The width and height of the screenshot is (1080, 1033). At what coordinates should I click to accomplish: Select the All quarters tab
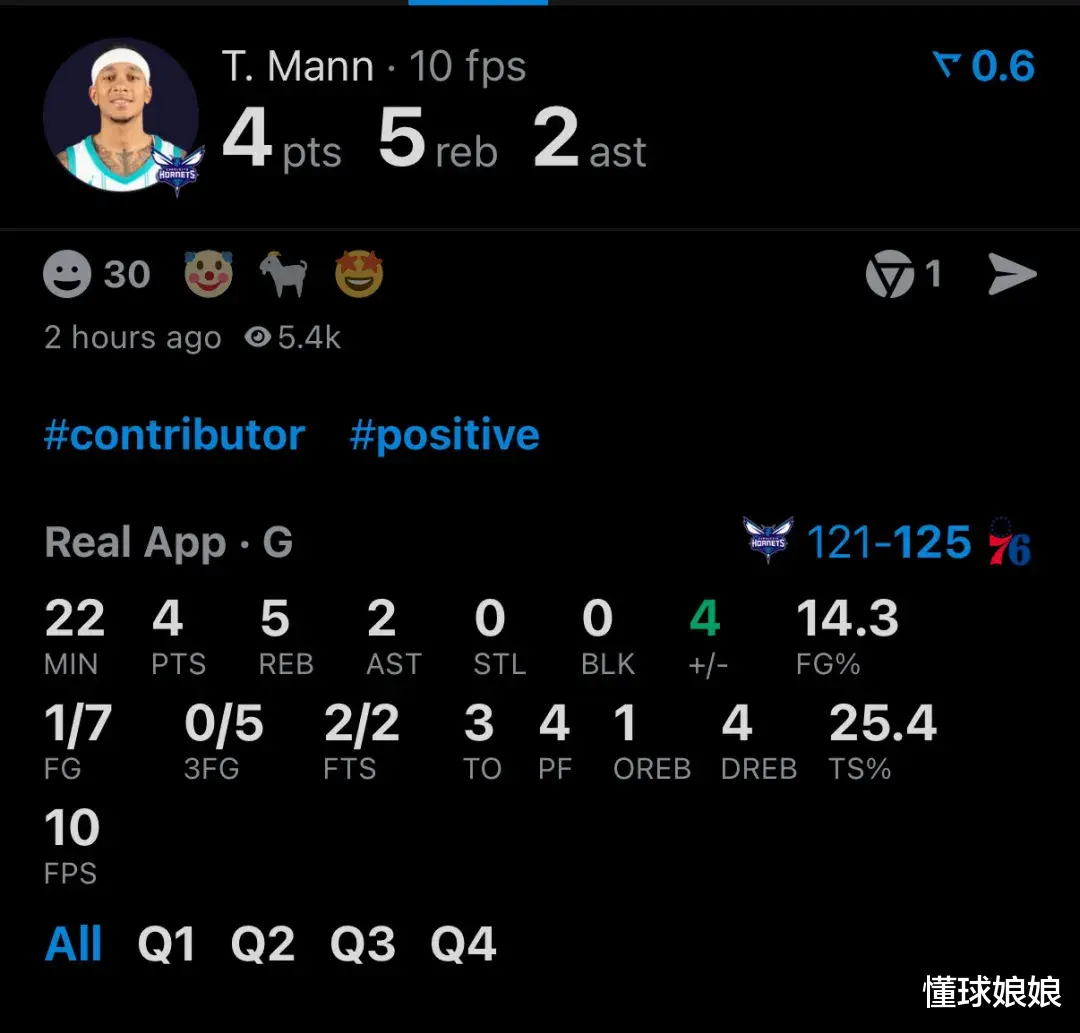(x=73, y=943)
